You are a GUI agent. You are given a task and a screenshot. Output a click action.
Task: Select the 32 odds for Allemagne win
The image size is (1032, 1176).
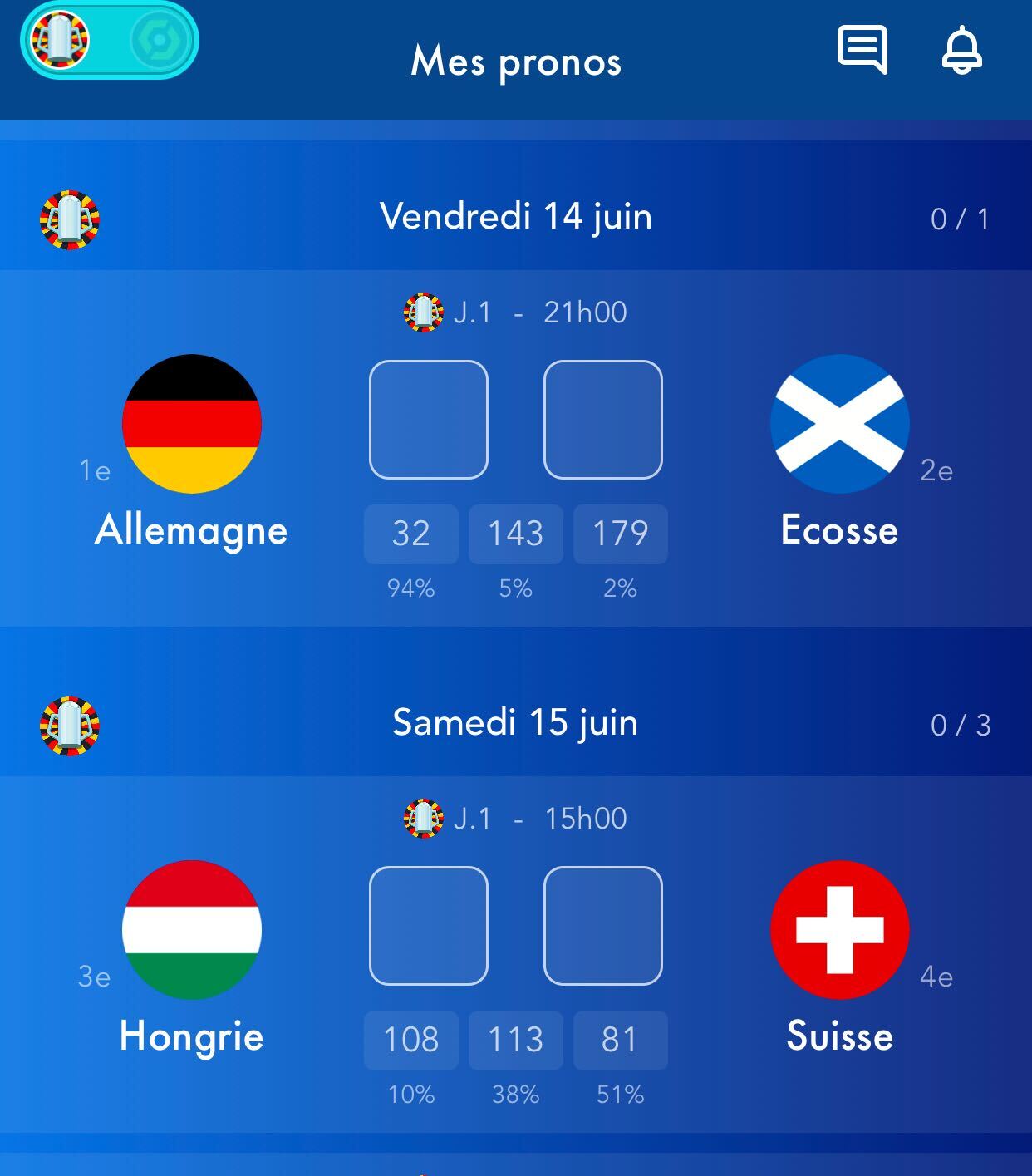(410, 534)
